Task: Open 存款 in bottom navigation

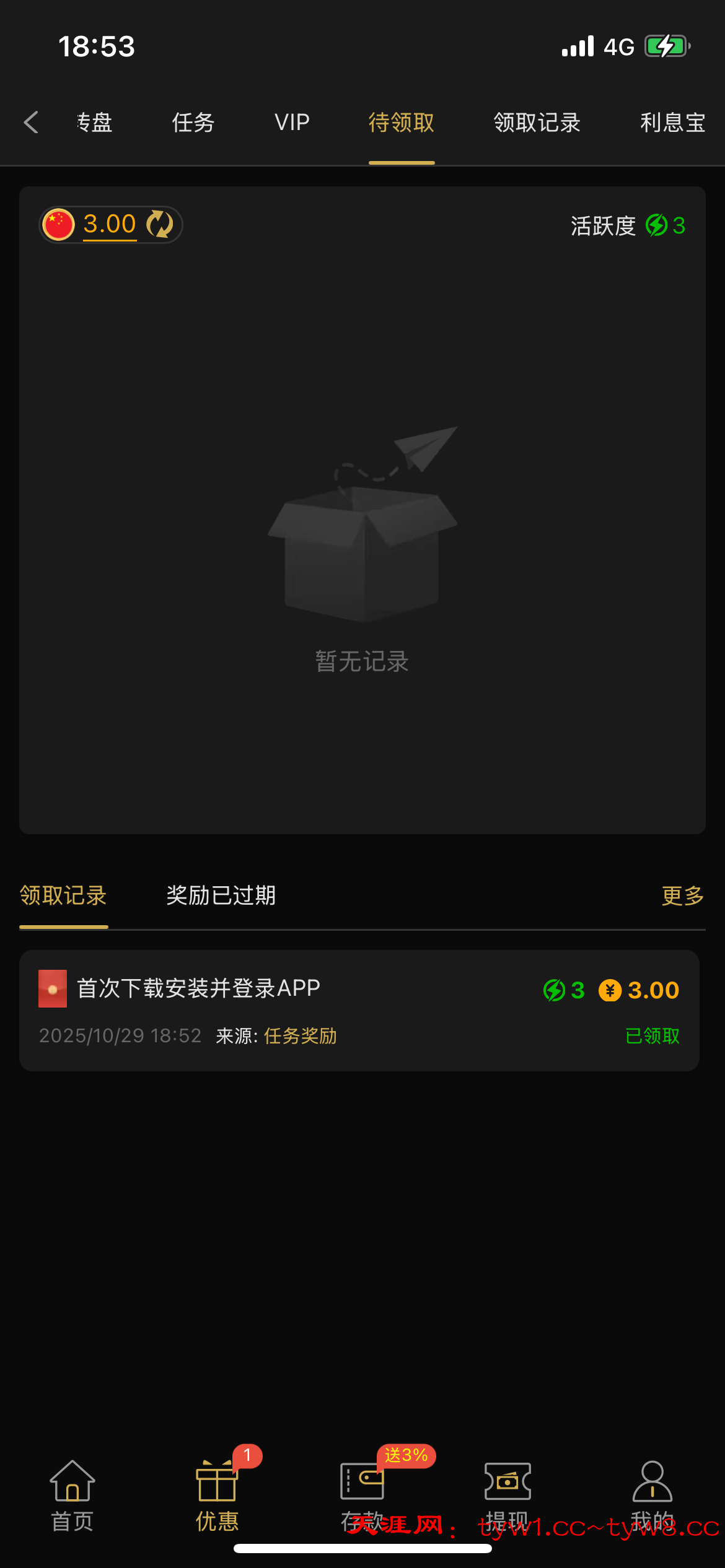Action: [x=362, y=1494]
